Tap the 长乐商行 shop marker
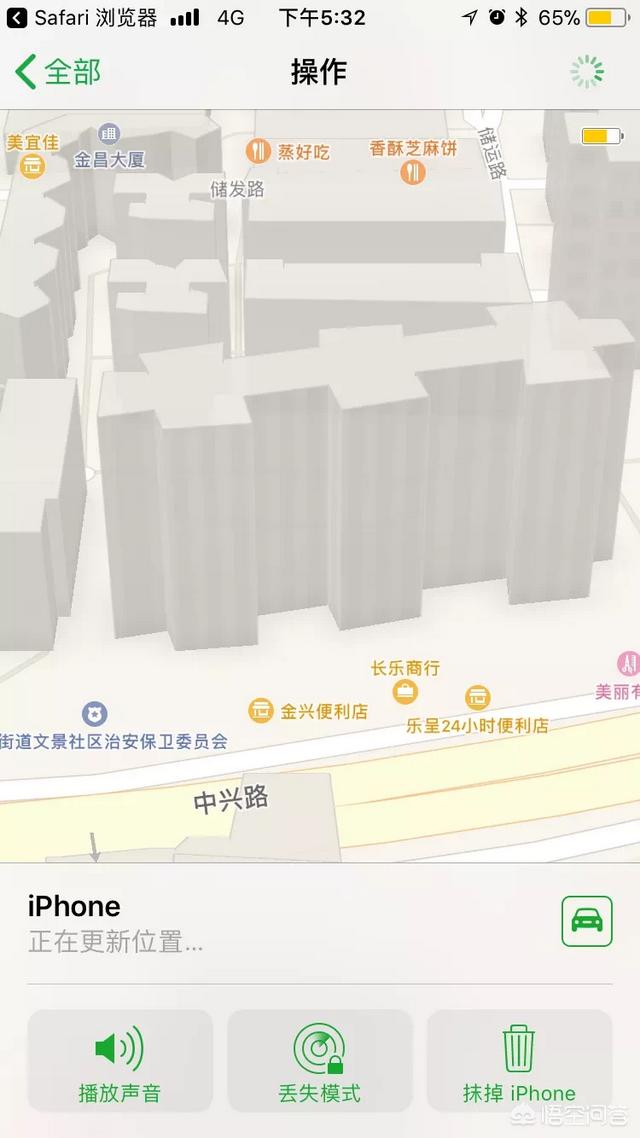This screenshot has width=640, height=1138. click(x=405, y=690)
